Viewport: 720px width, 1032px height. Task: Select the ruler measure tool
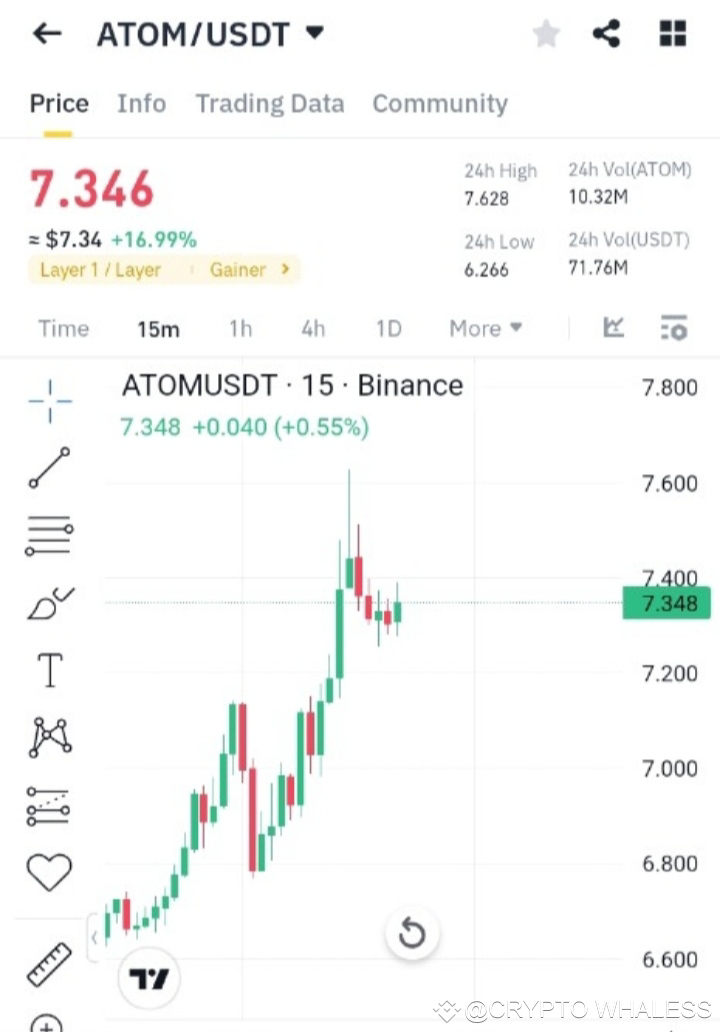click(x=48, y=963)
